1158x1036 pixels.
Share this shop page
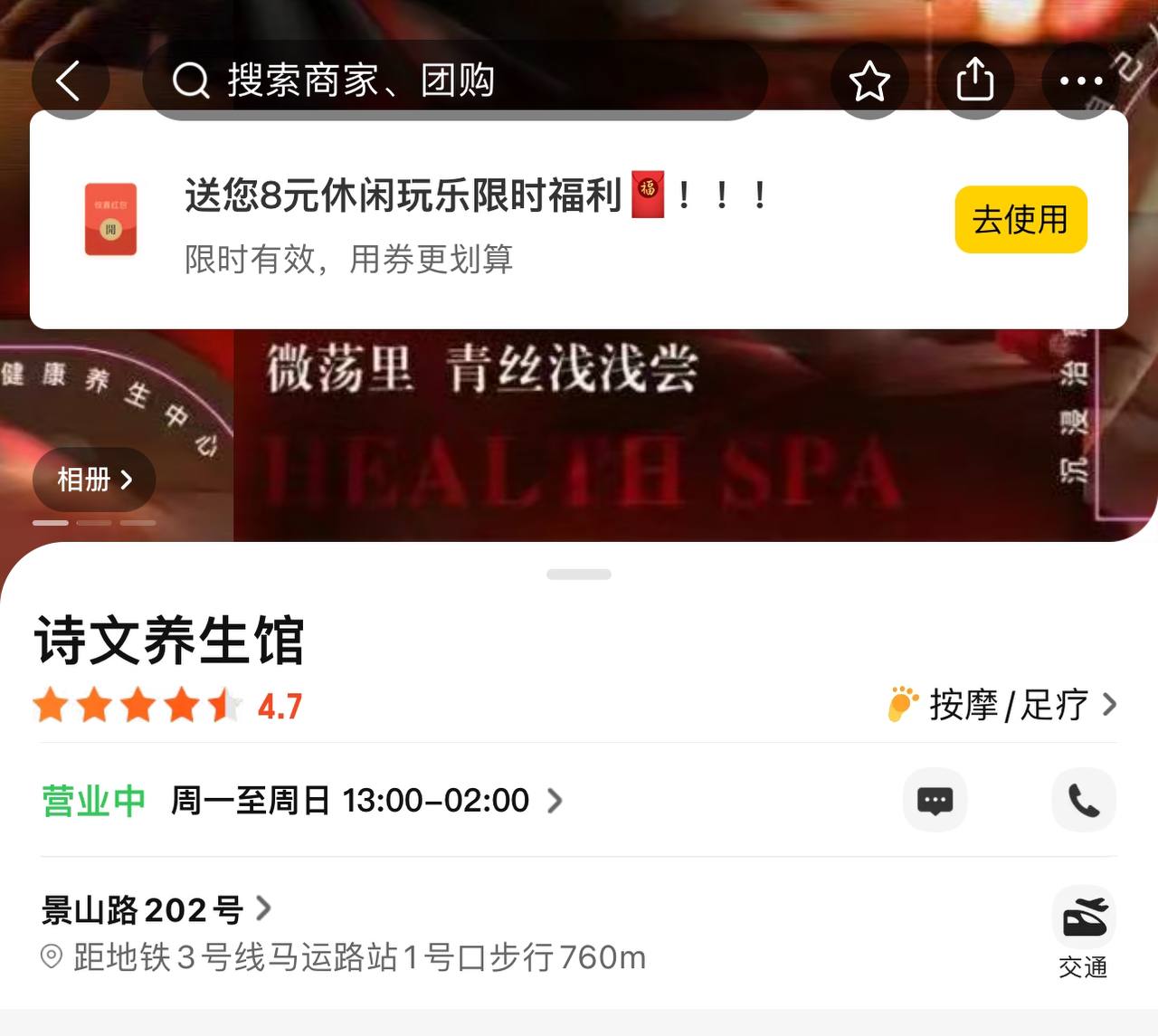[x=974, y=81]
